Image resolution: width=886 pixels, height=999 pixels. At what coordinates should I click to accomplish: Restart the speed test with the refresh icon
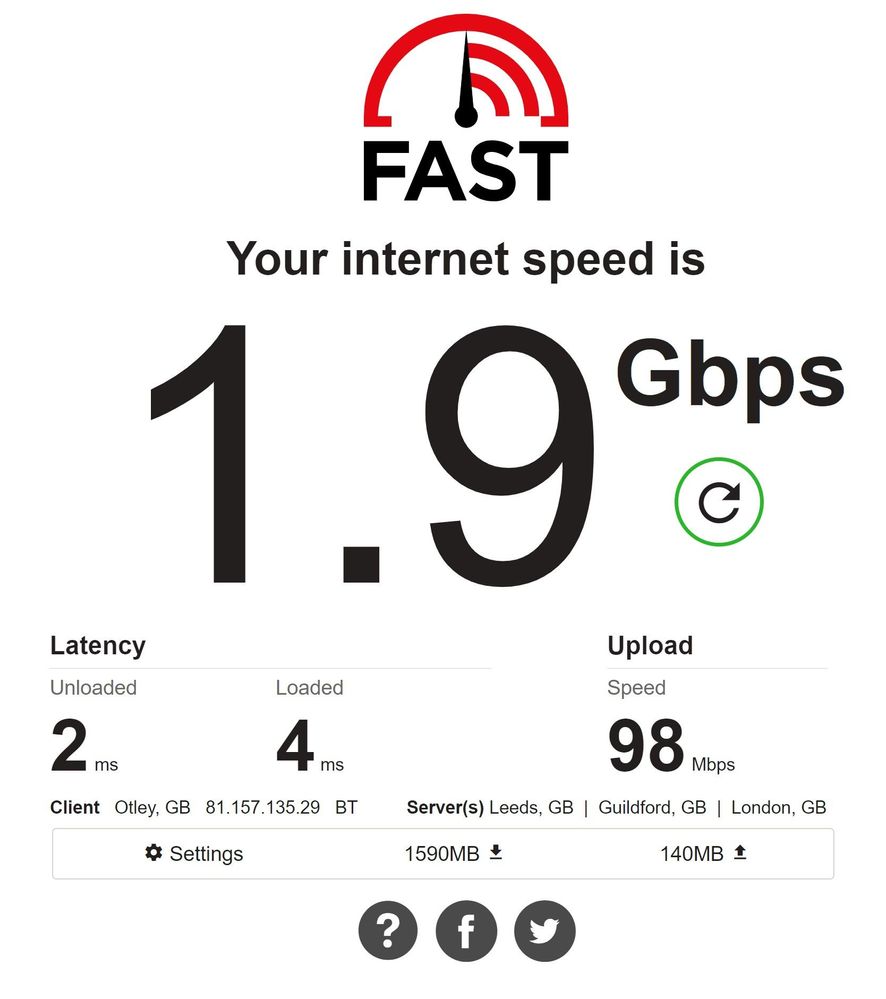click(718, 502)
